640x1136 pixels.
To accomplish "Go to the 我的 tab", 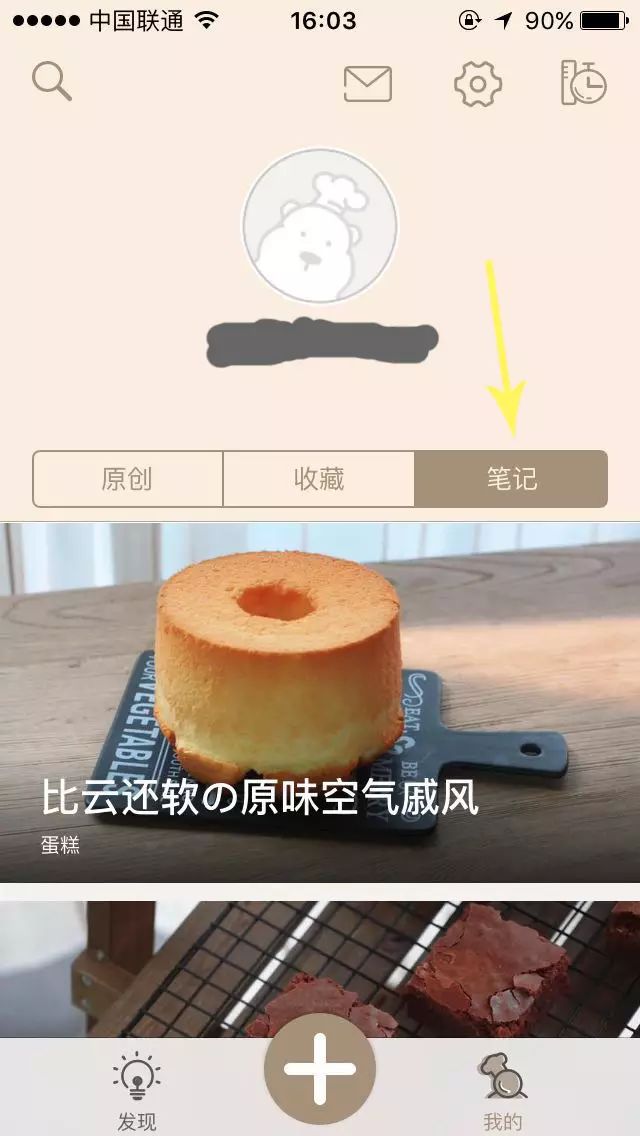I will [x=503, y=1092].
